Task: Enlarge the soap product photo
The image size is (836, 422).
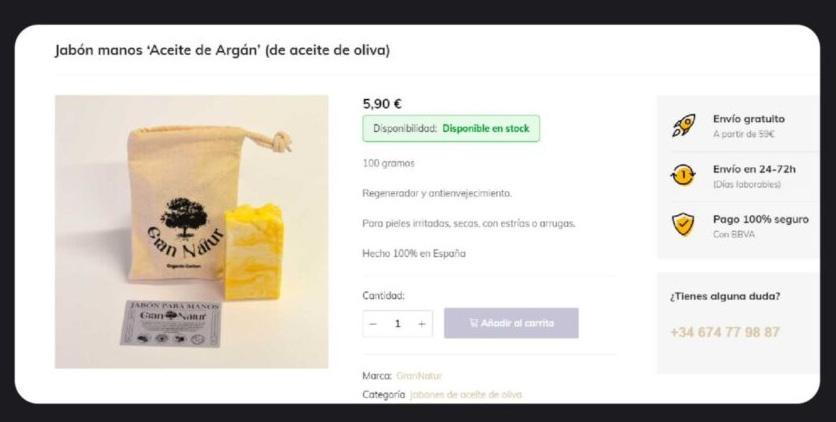Action: coord(191,231)
